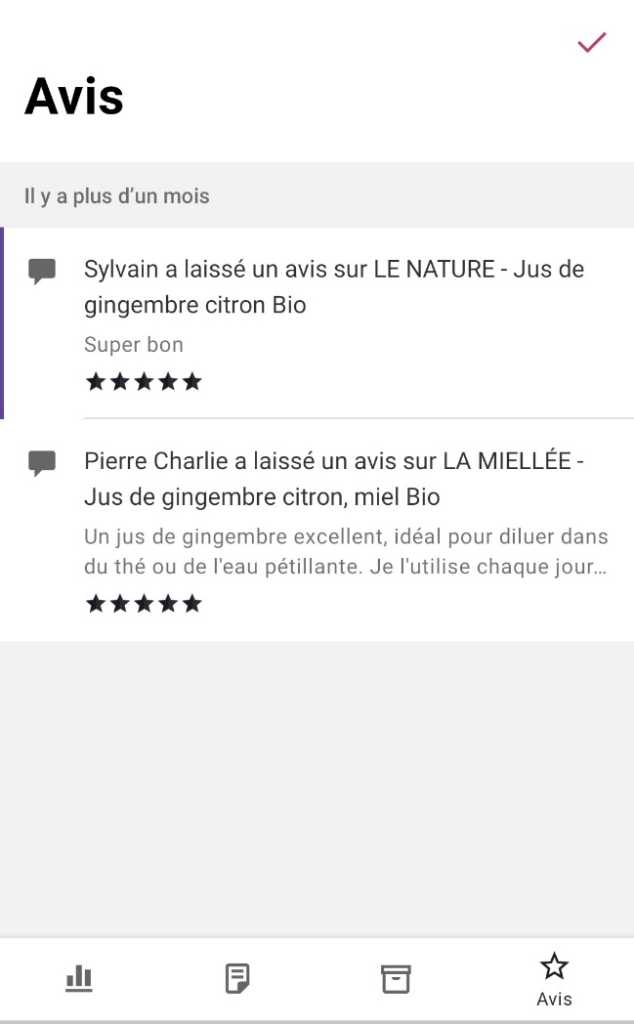The height and width of the screenshot is (1024, 634).
Task: Open Sylvain's review on LE NATURE
Action: point(334,322)
